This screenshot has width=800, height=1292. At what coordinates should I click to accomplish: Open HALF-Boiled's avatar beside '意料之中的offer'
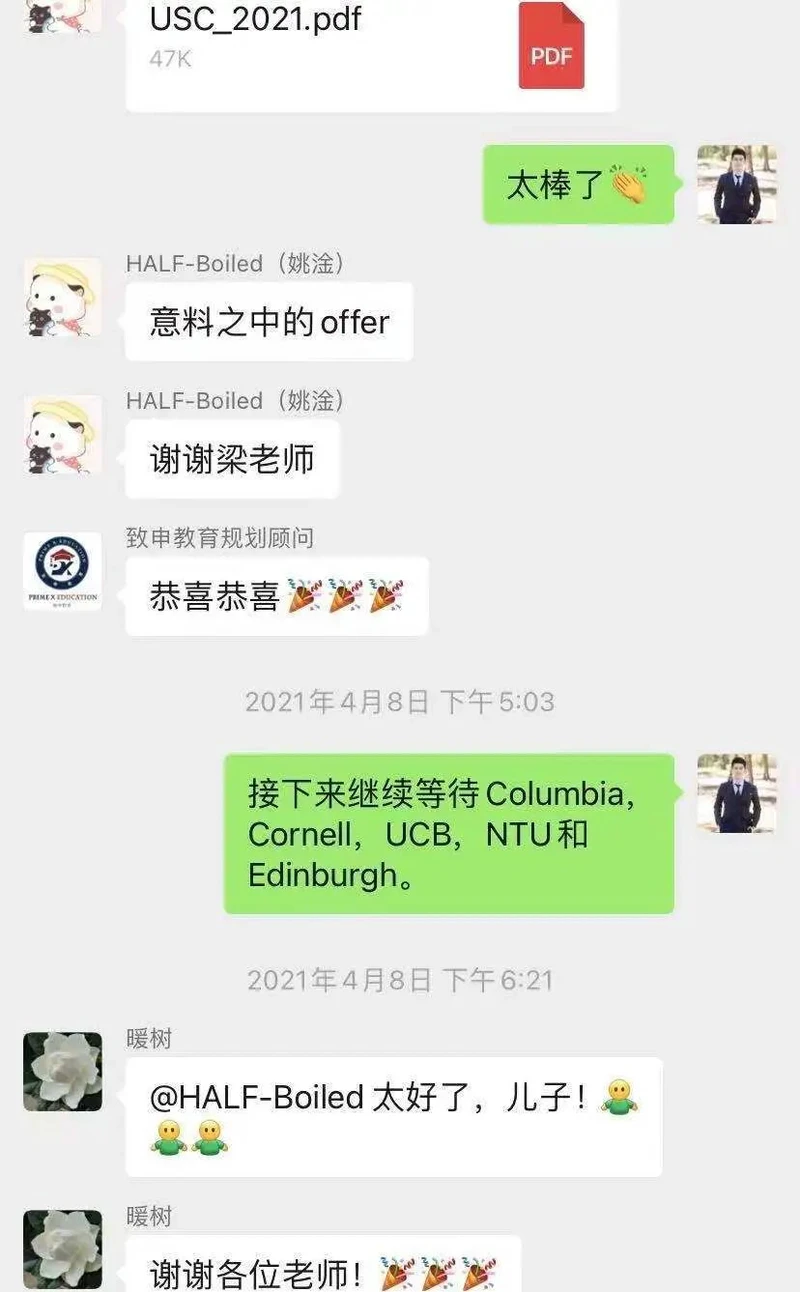click(x=62, y=297)
